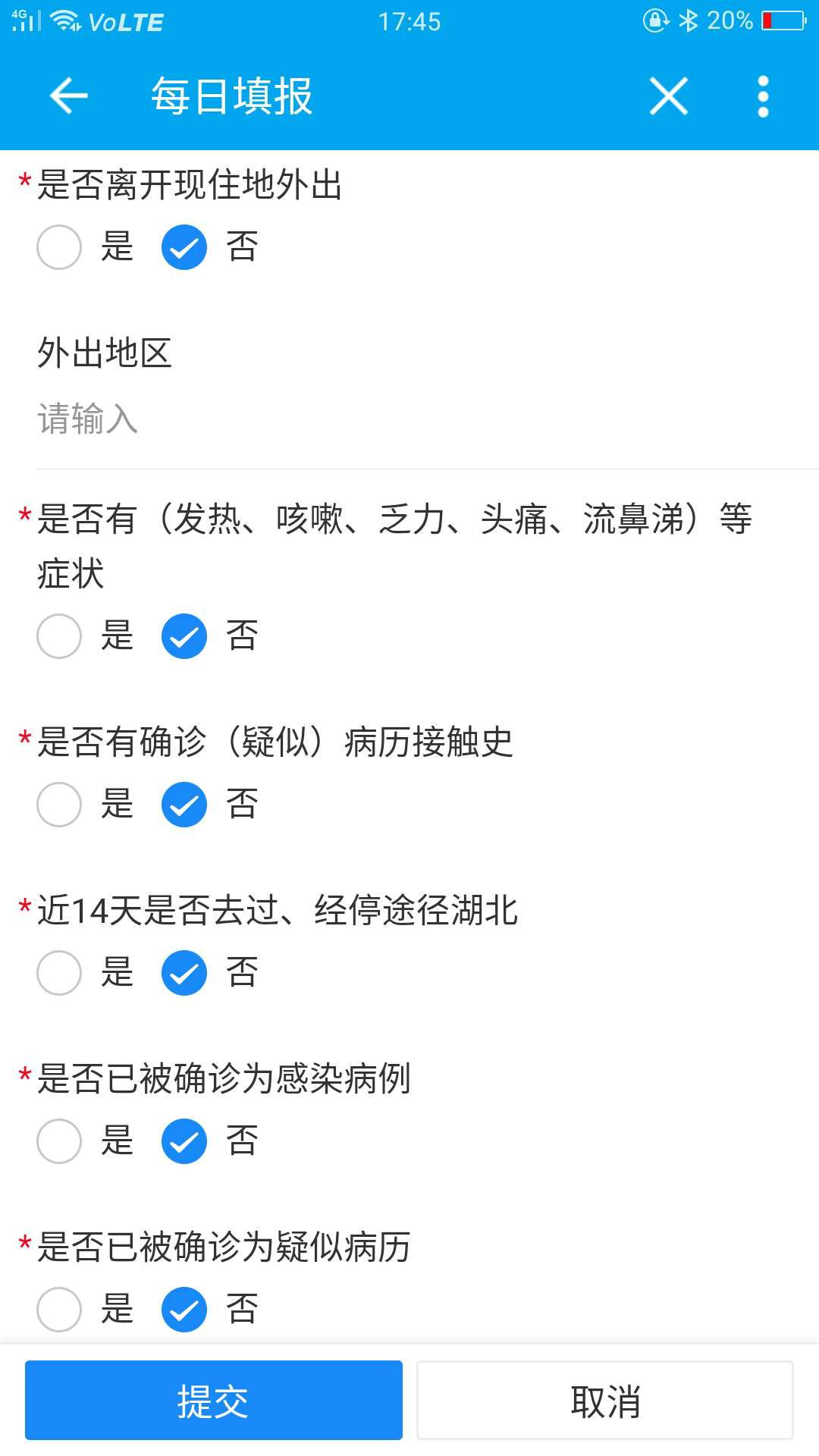Viewport: 819px width, 1456px height.
Task: Mark 是 for 是否有确诊（疑似）病历接触史
Action: [x=59, y=804]
